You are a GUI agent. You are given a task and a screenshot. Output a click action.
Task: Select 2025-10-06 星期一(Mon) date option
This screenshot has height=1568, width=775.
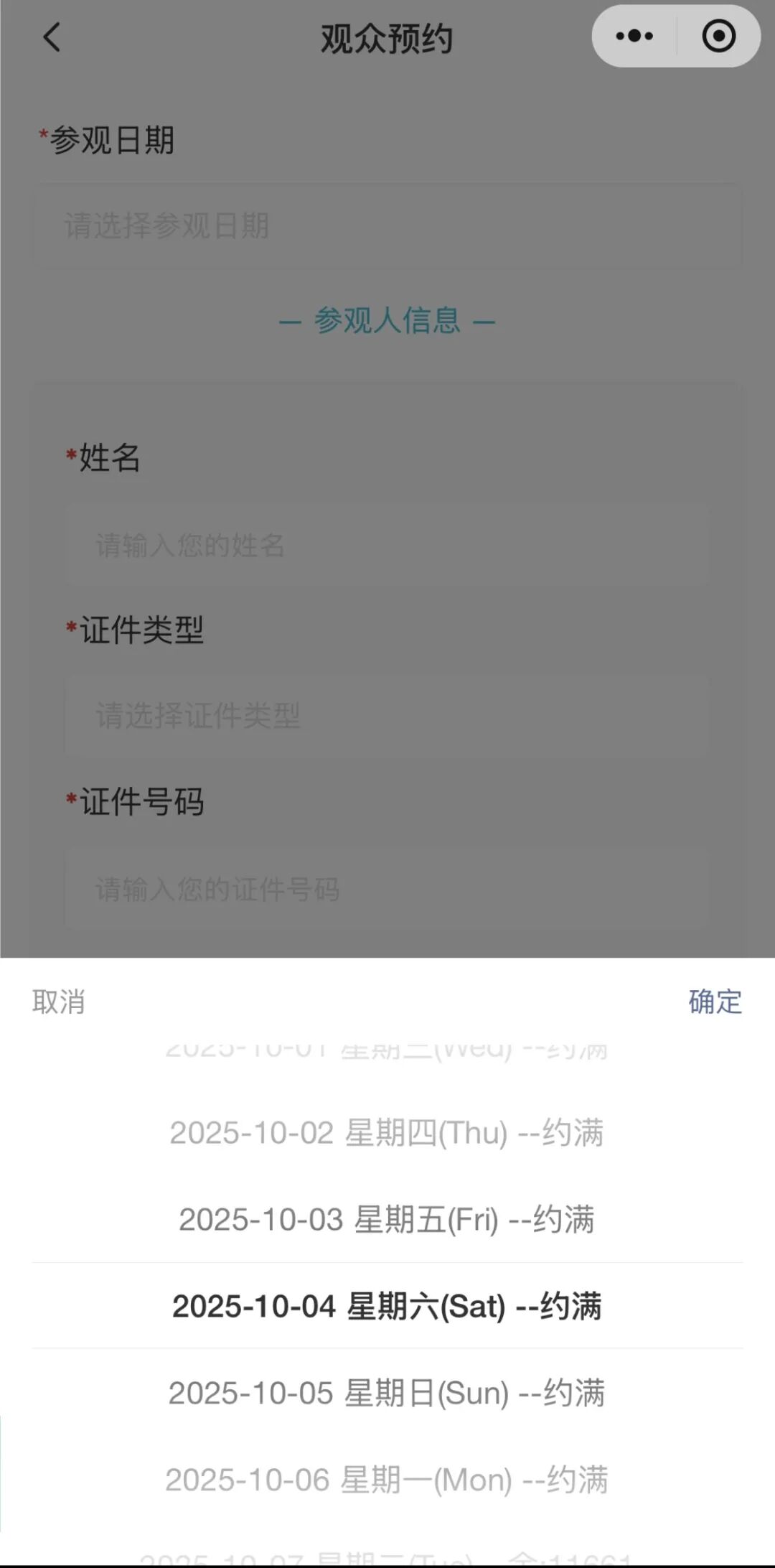pyautogui.click(x=387, y=1480)
